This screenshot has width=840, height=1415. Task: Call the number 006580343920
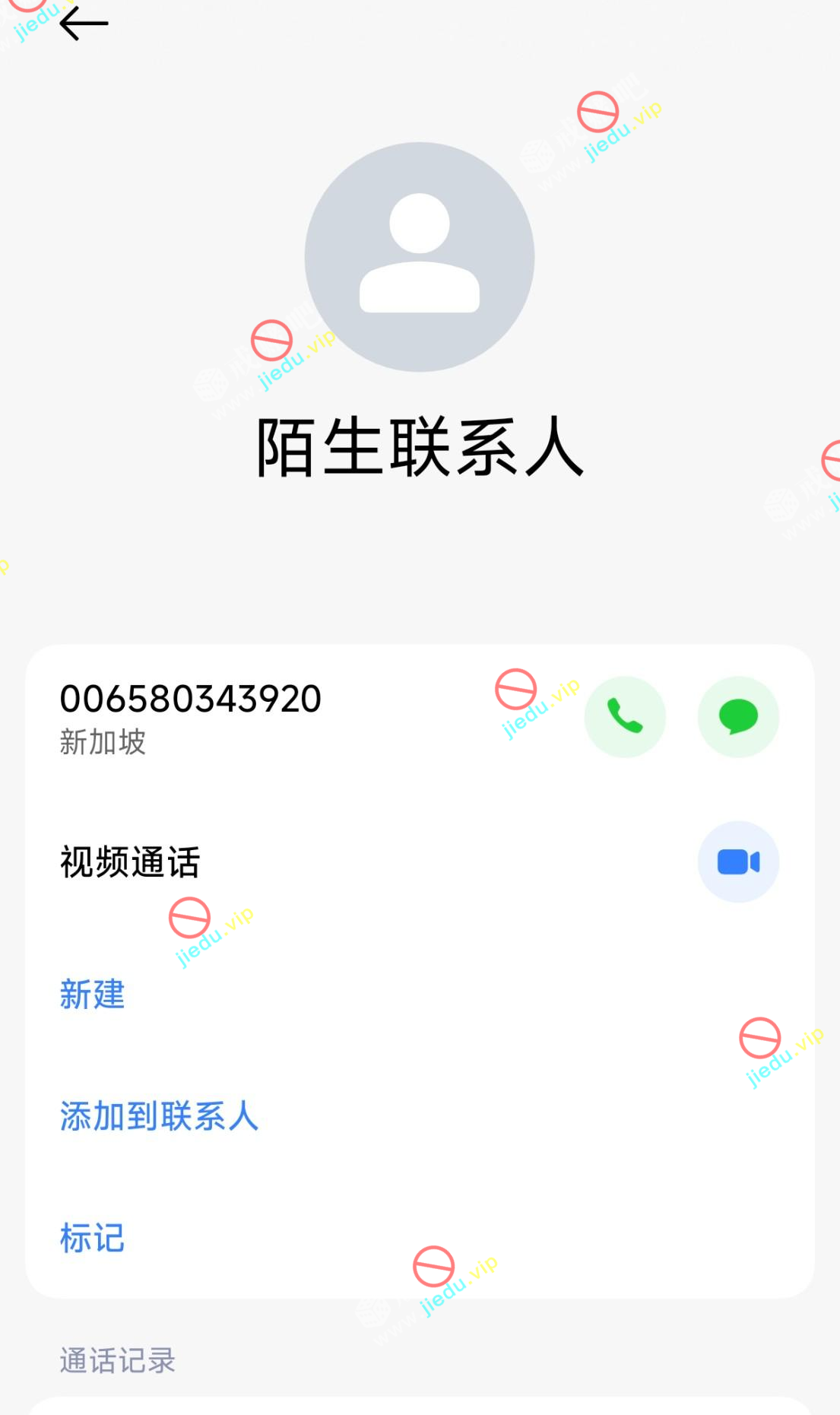(x=625, y=716)
